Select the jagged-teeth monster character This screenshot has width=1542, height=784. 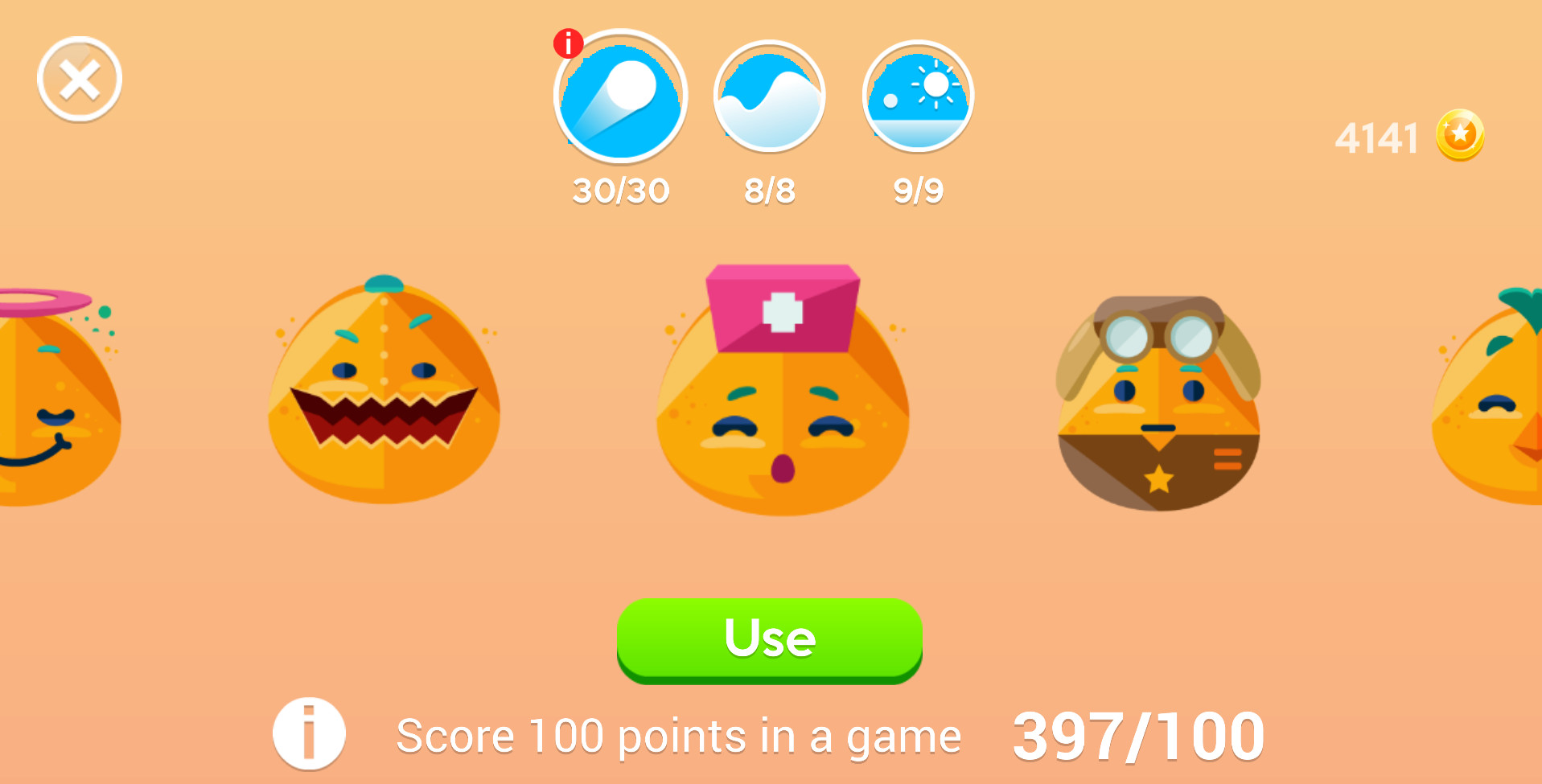pyautogui.click(x=384, y=394)
